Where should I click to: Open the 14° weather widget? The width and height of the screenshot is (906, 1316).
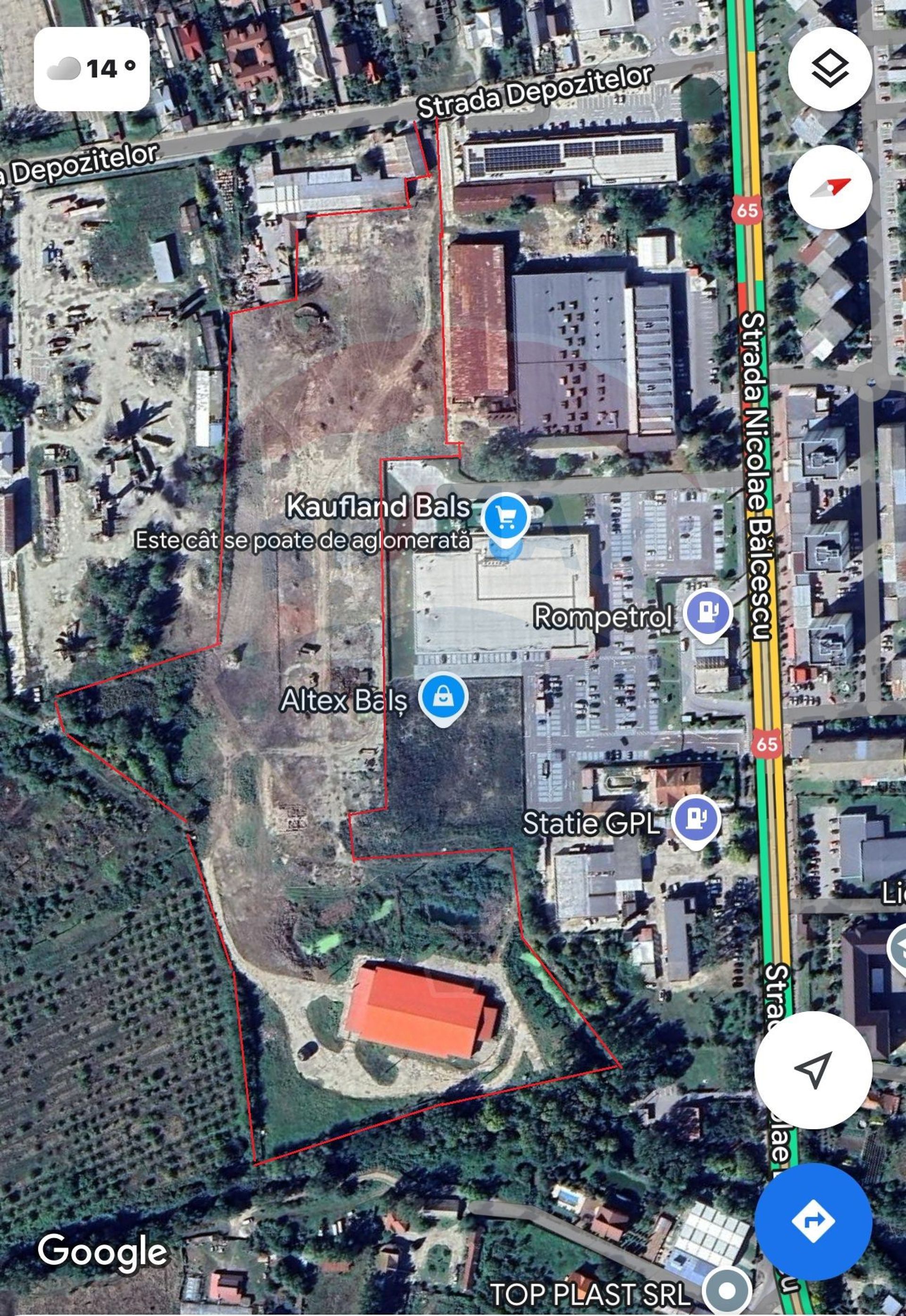point(92,69)
